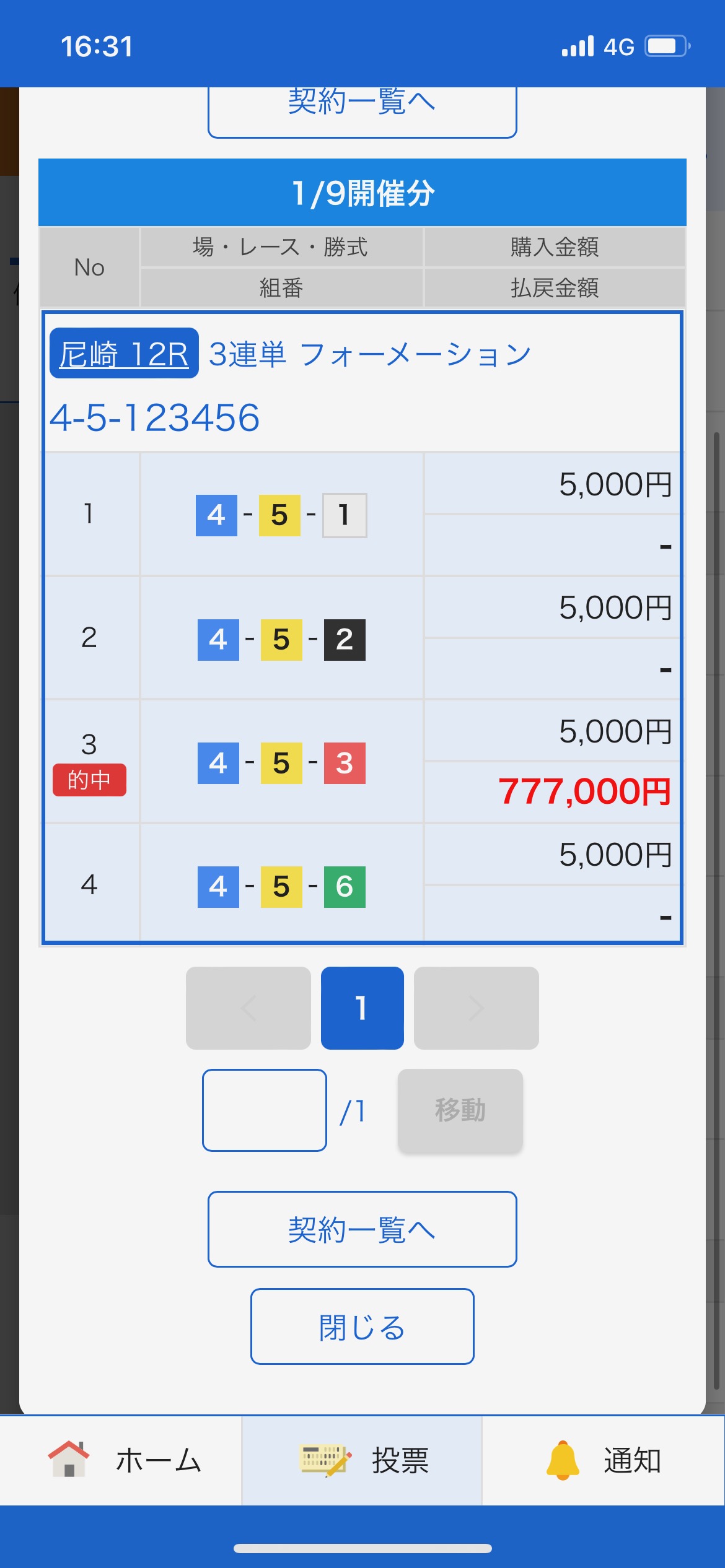
Task: Open the 尼崎 12R race link
Action: pos(124,354)
